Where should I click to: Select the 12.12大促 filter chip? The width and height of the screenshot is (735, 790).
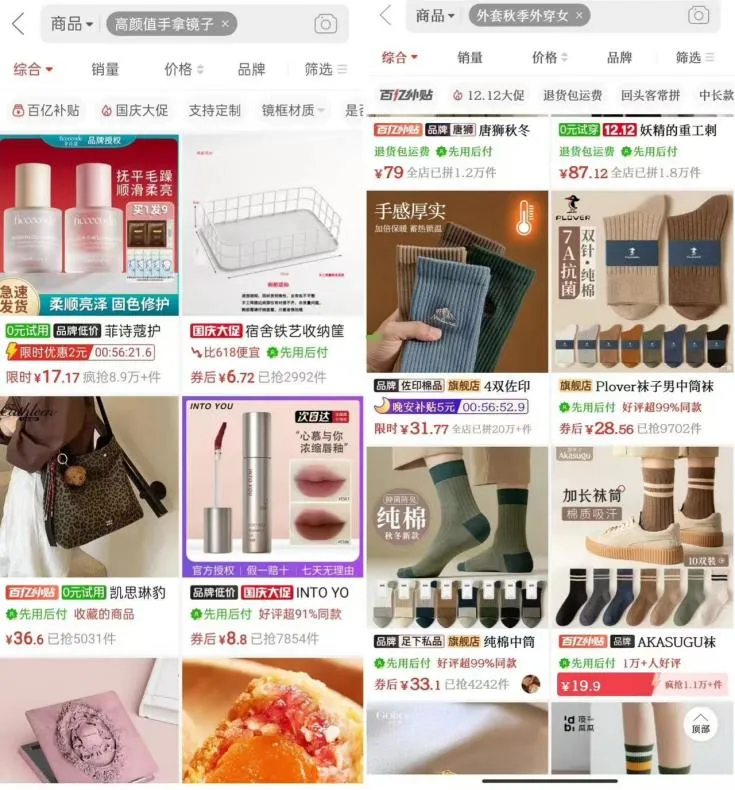488,95
